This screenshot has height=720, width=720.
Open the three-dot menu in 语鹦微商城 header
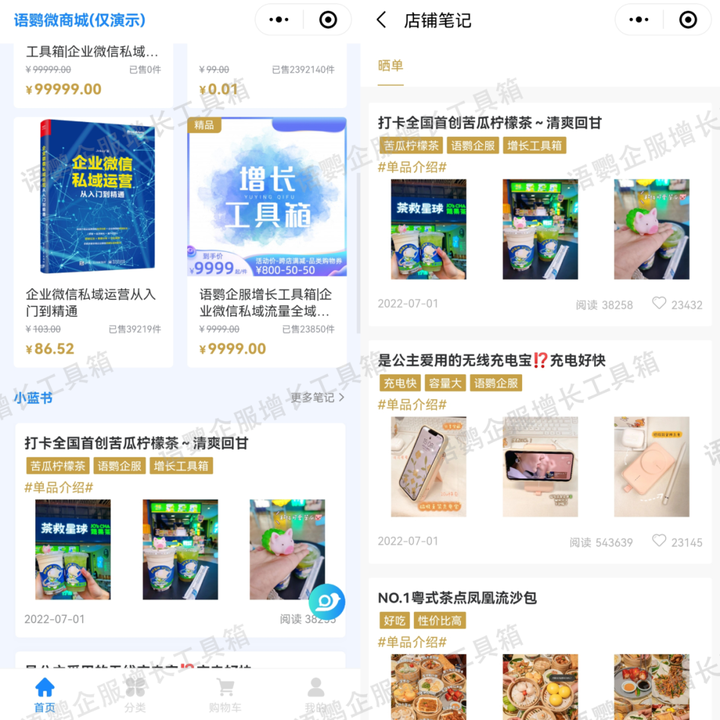point(280,20)
